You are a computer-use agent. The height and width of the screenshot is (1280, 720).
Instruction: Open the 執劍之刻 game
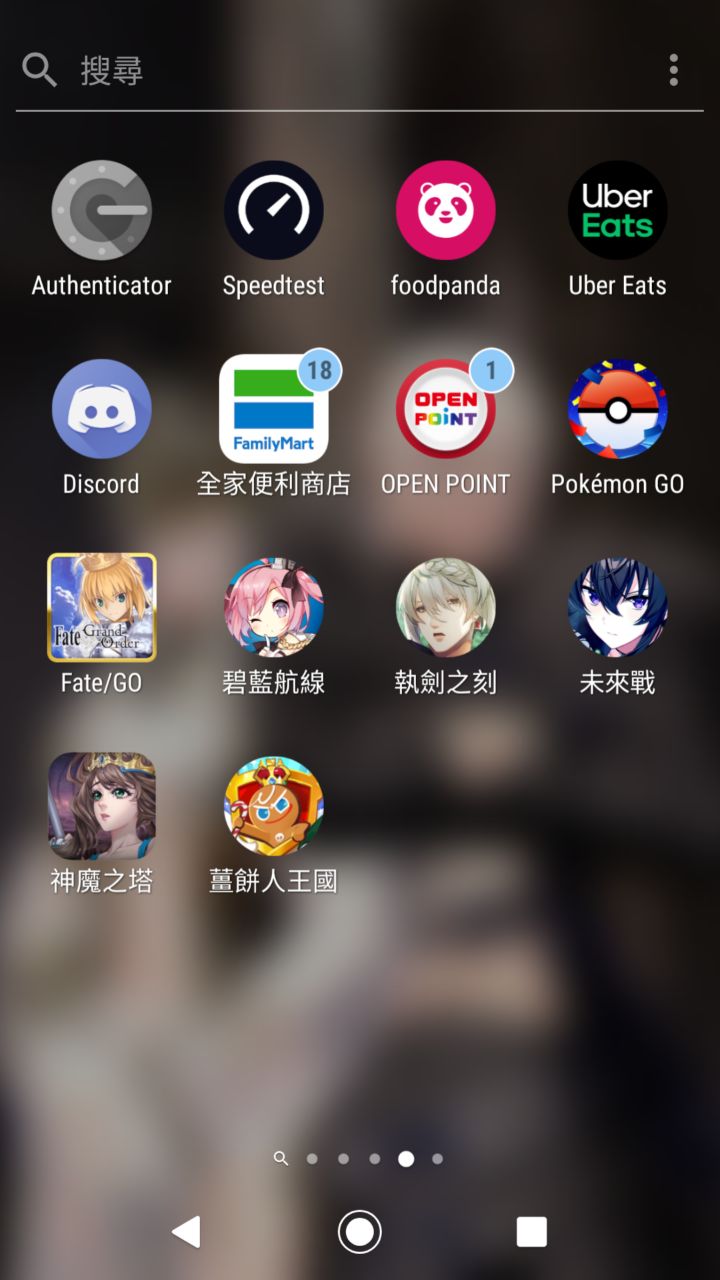[x=446, y=608]
